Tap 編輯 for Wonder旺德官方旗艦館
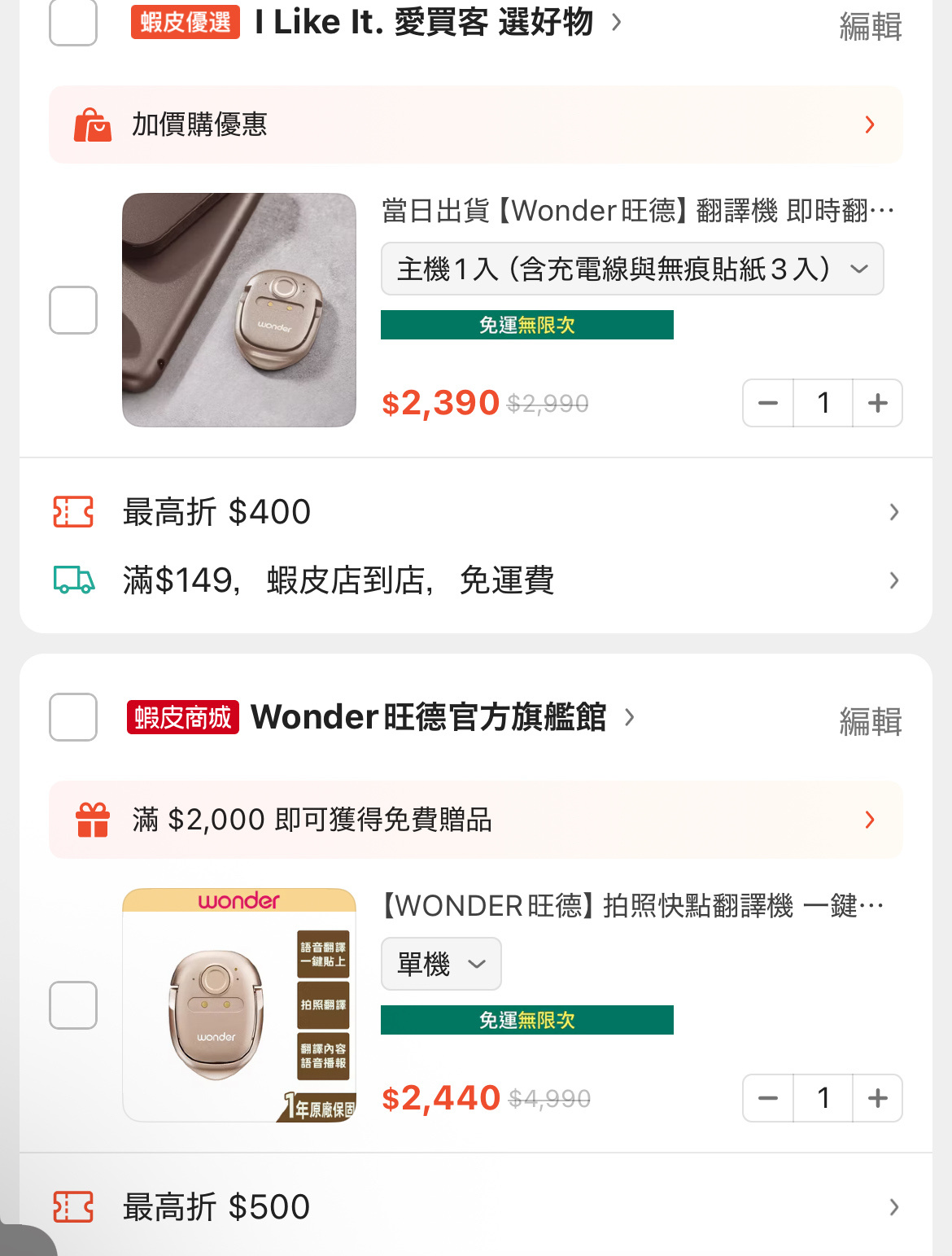Screen dimensions: 952x1256 870,721
